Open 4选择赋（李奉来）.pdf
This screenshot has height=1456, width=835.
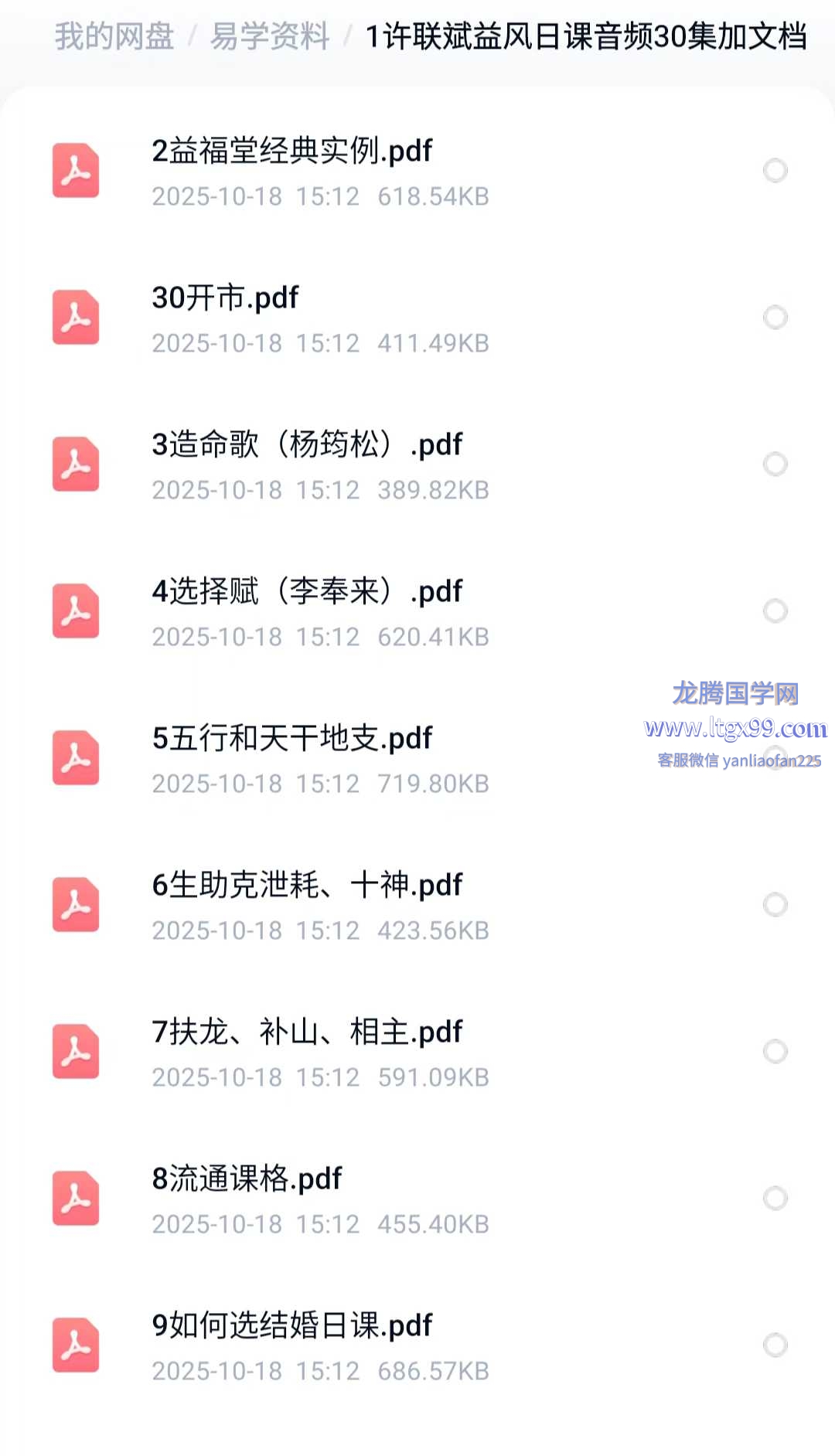[x=307, y=592]
